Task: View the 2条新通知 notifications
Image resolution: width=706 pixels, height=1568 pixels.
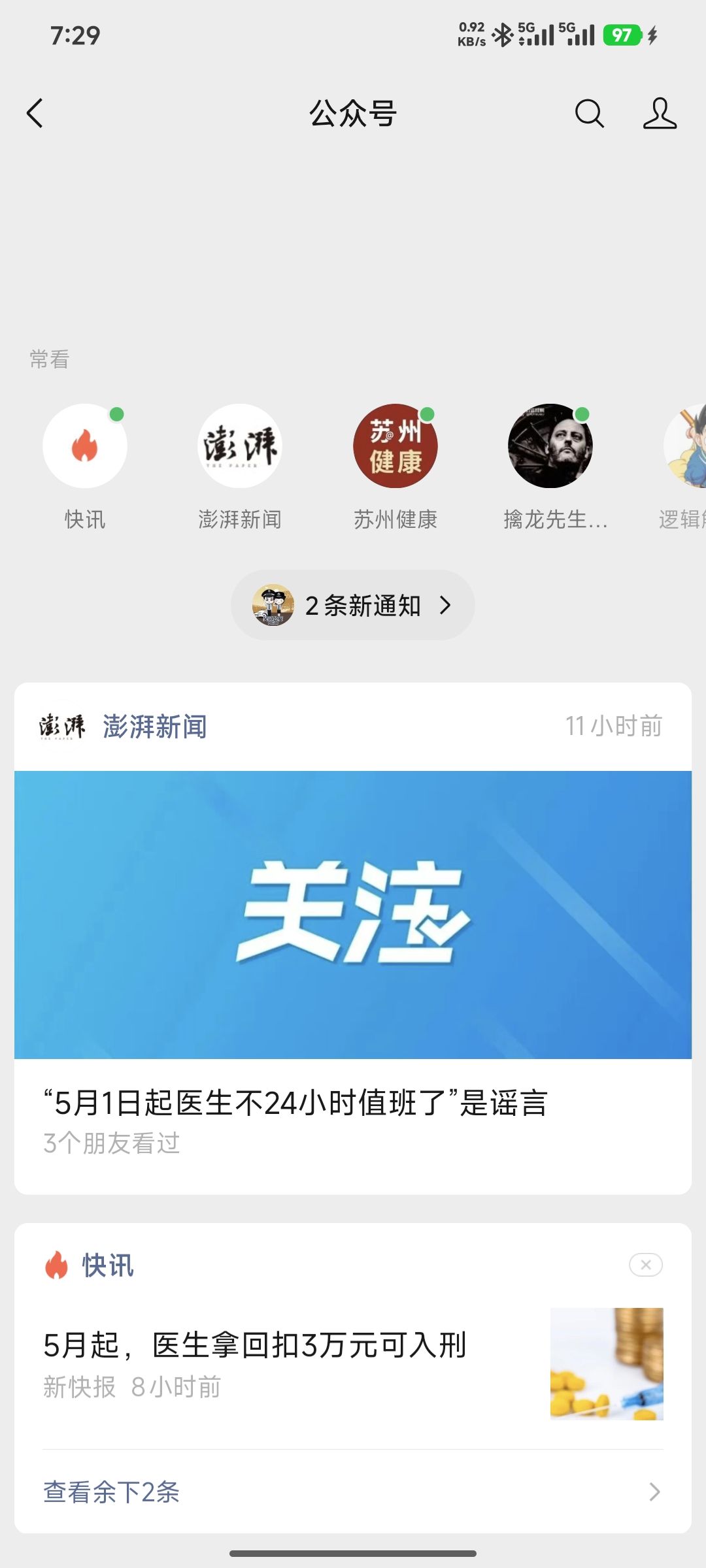Action: pos(353,606)
